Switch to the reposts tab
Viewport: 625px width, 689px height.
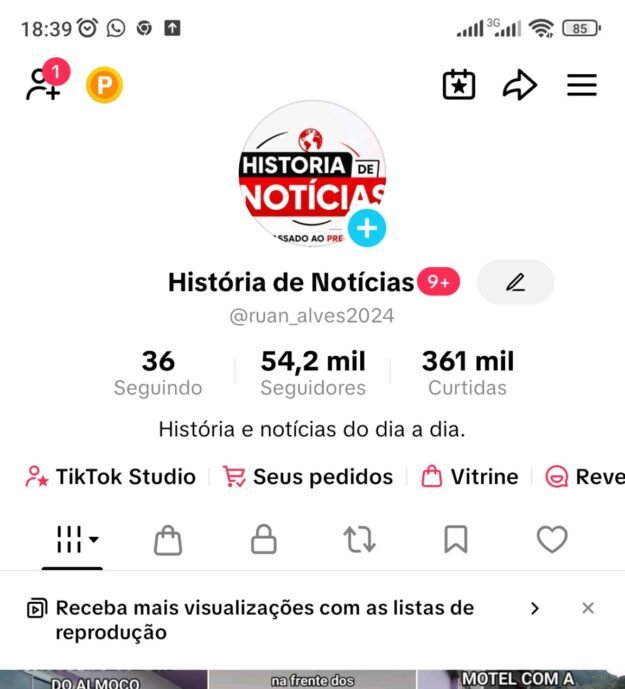click(x=360, y=540)
